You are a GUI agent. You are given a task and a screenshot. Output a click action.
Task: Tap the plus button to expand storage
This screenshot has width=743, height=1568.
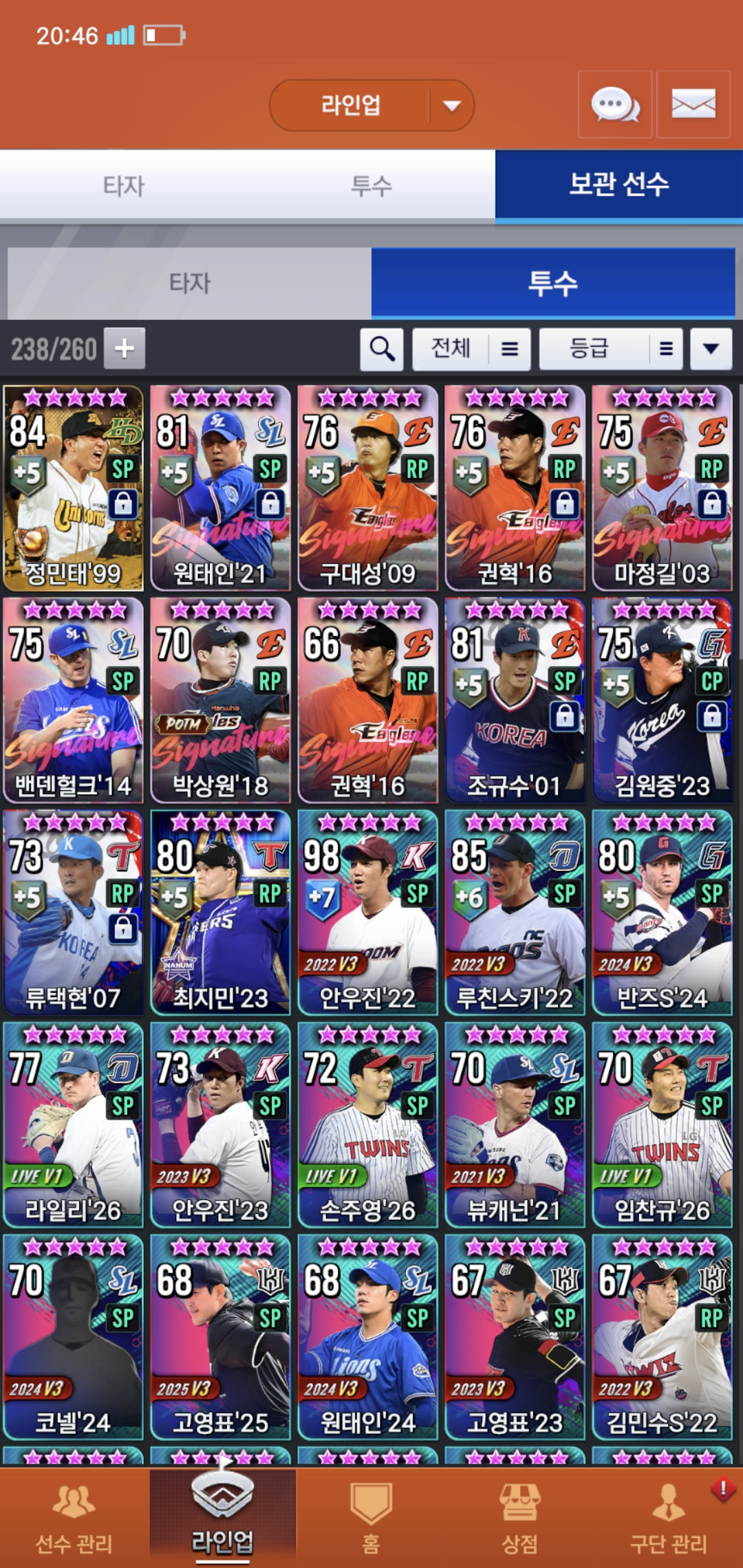pos(125,348)
